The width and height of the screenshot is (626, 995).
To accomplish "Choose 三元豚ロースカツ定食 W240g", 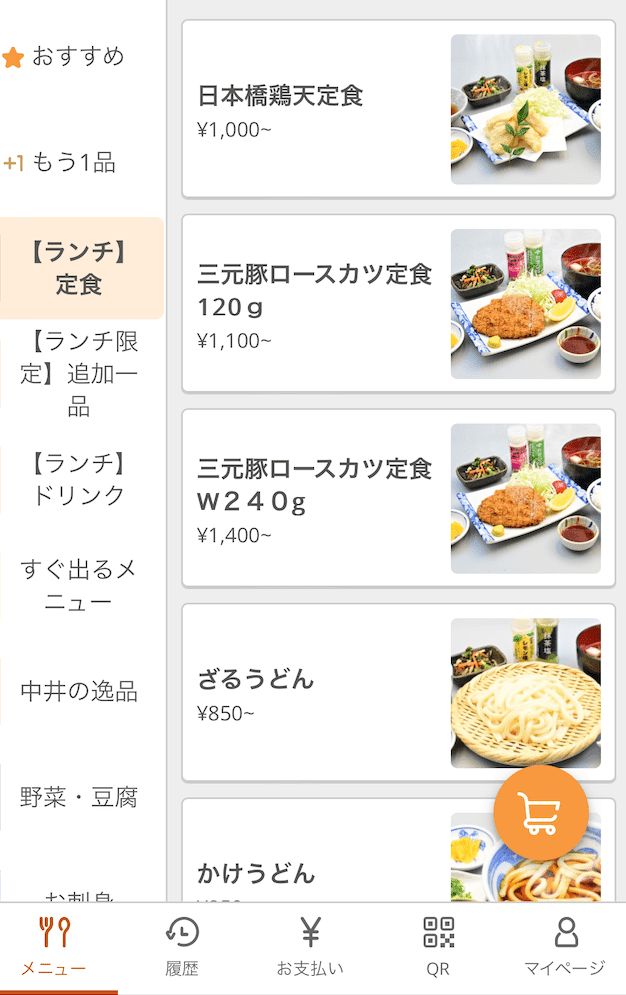I will 398,498.
